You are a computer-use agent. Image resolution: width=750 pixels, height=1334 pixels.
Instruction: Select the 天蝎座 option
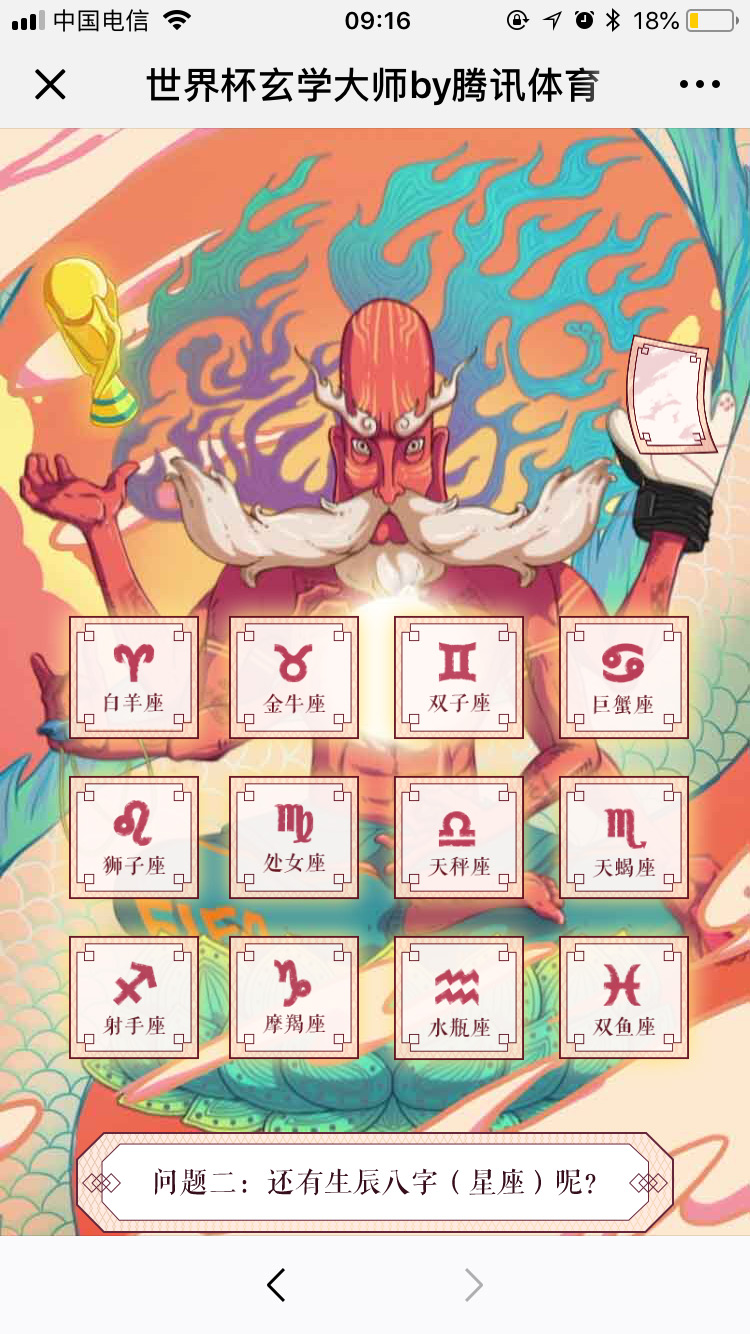pyautogui.click(x=624, y=838)
